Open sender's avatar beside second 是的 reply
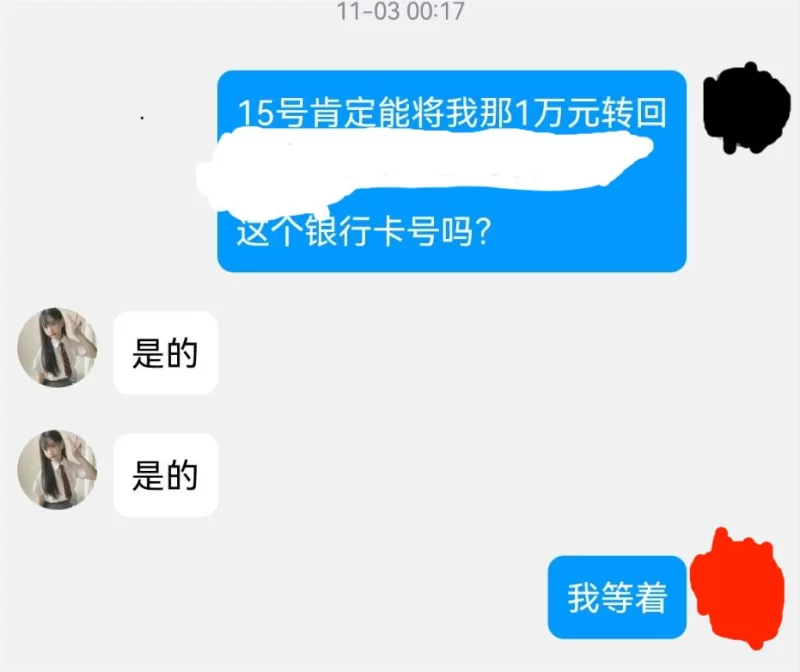800x672 pixels. click(x=58, y=470)
